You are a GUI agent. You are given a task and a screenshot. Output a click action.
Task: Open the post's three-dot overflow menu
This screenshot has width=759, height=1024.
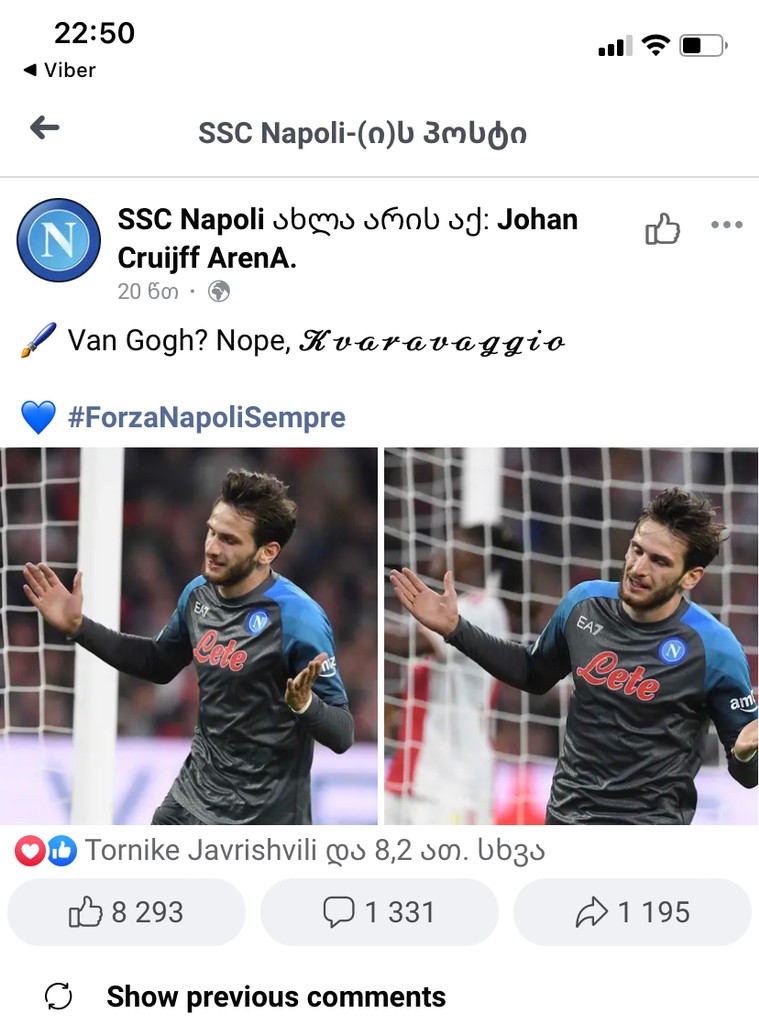pyautogui.click(x=727, y=225)
